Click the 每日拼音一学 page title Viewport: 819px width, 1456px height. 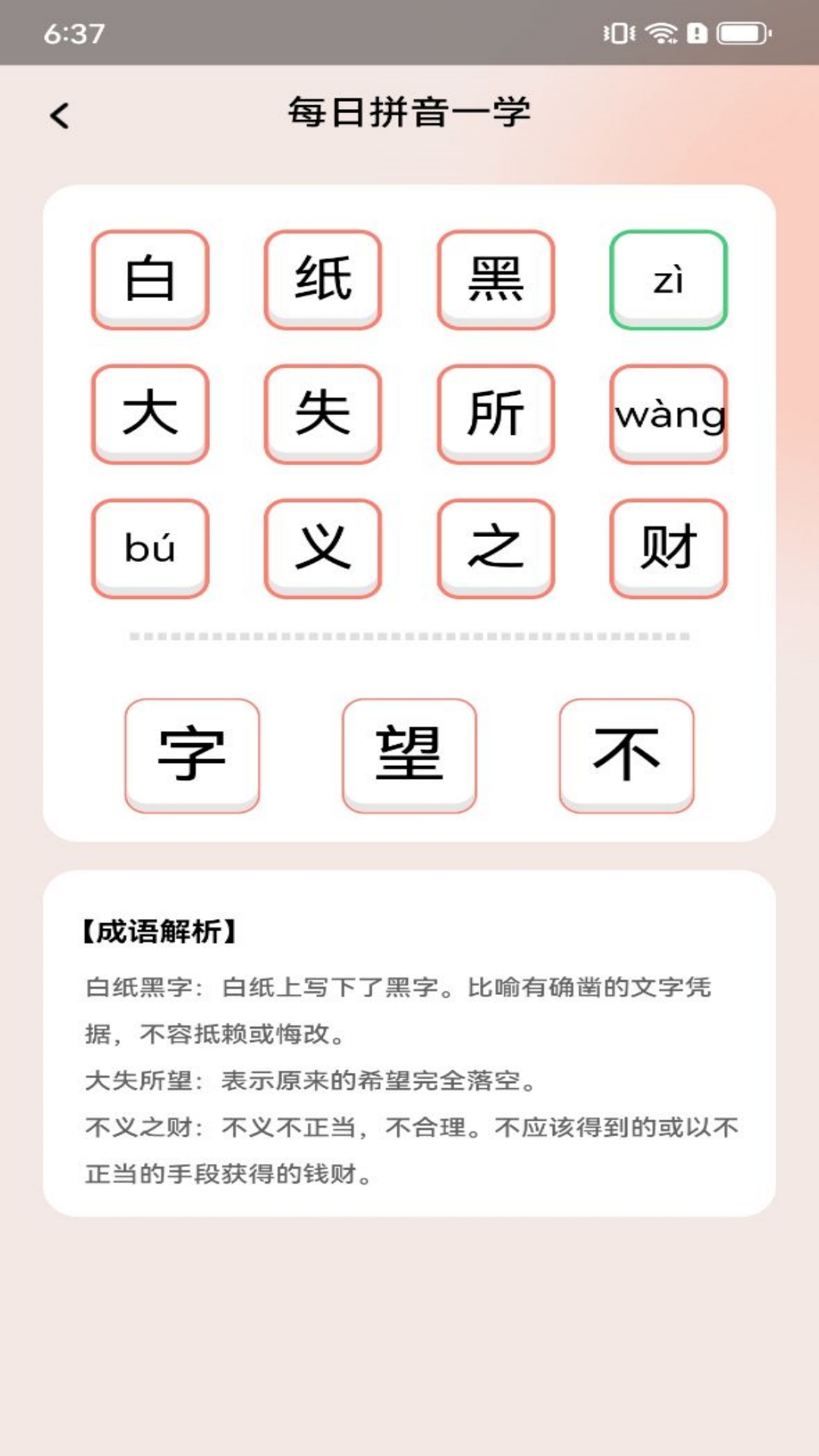409,110
